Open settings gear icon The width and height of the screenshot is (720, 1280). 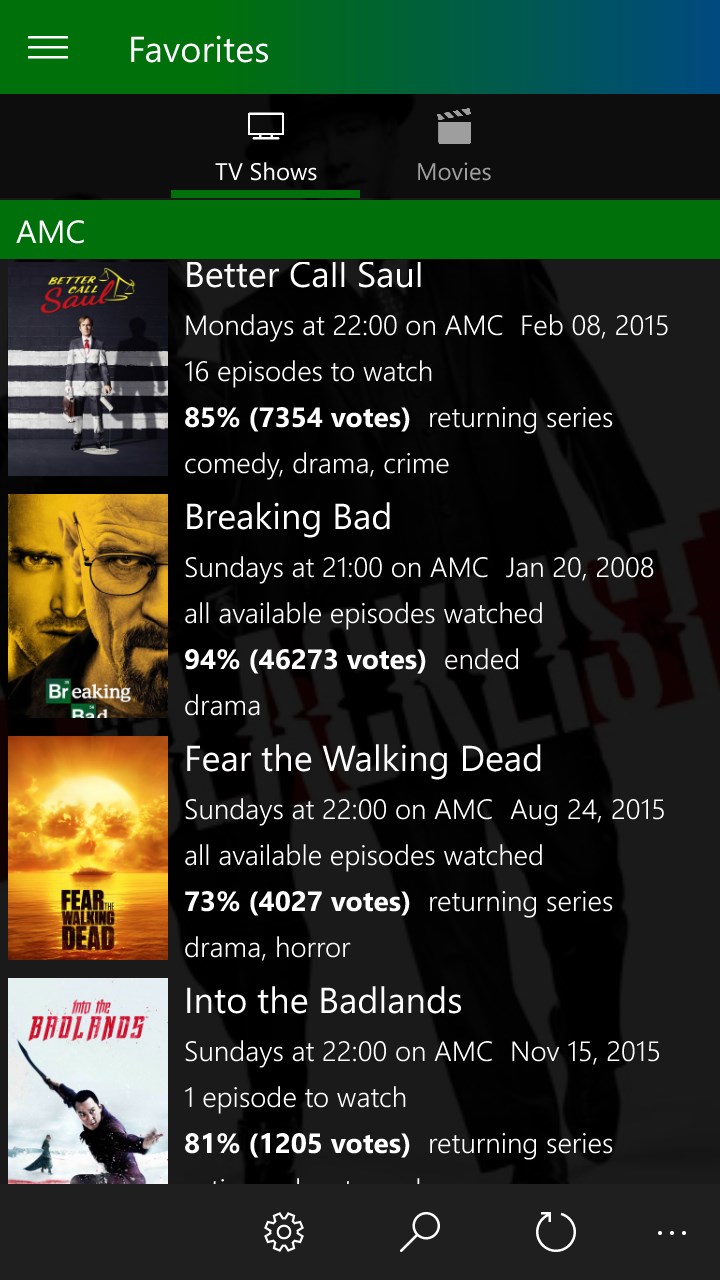coord(284,1232)
